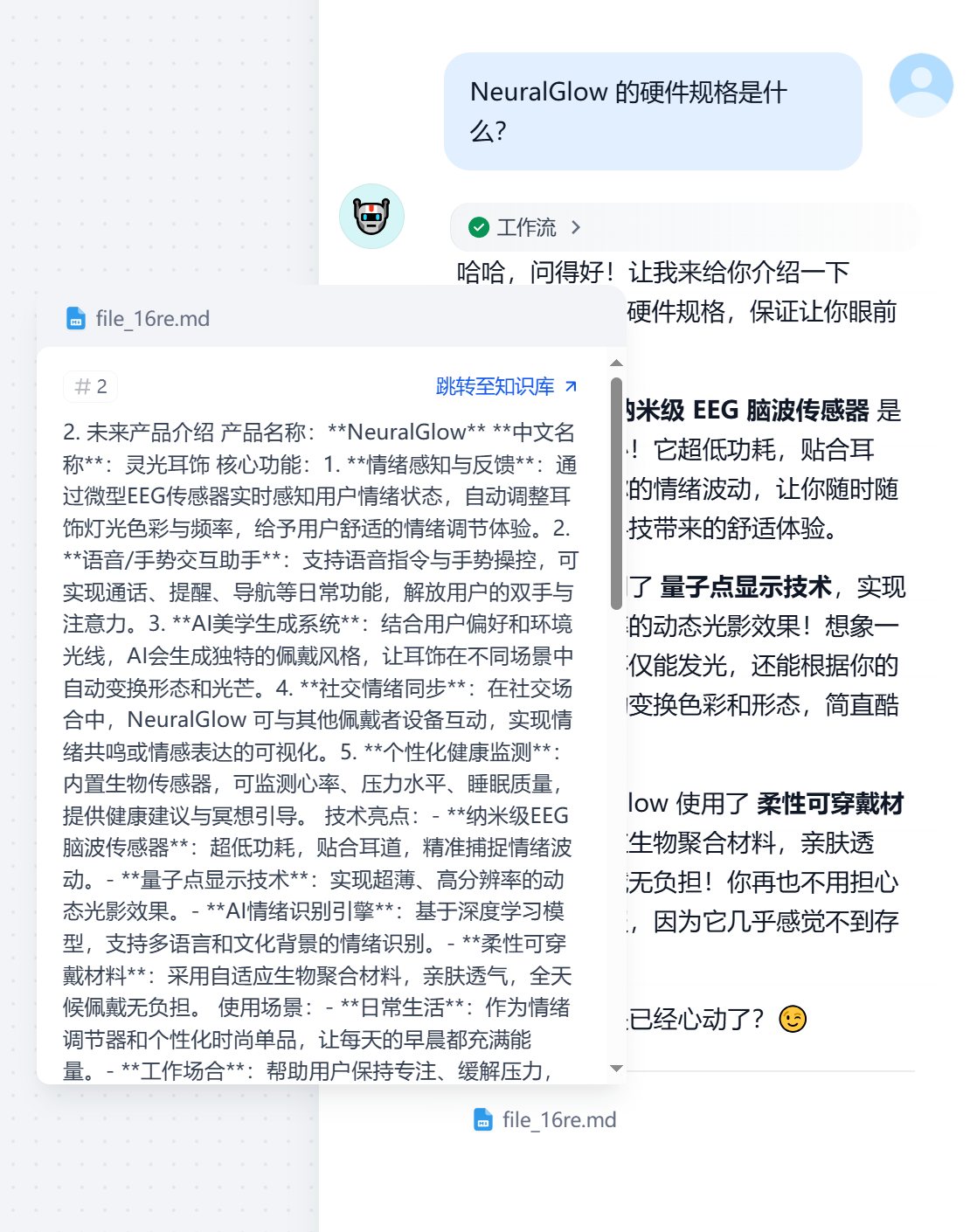970x1232 pixels.
Task: Open the 跳转至知识库 link
Action: click(x=506, y=386)
